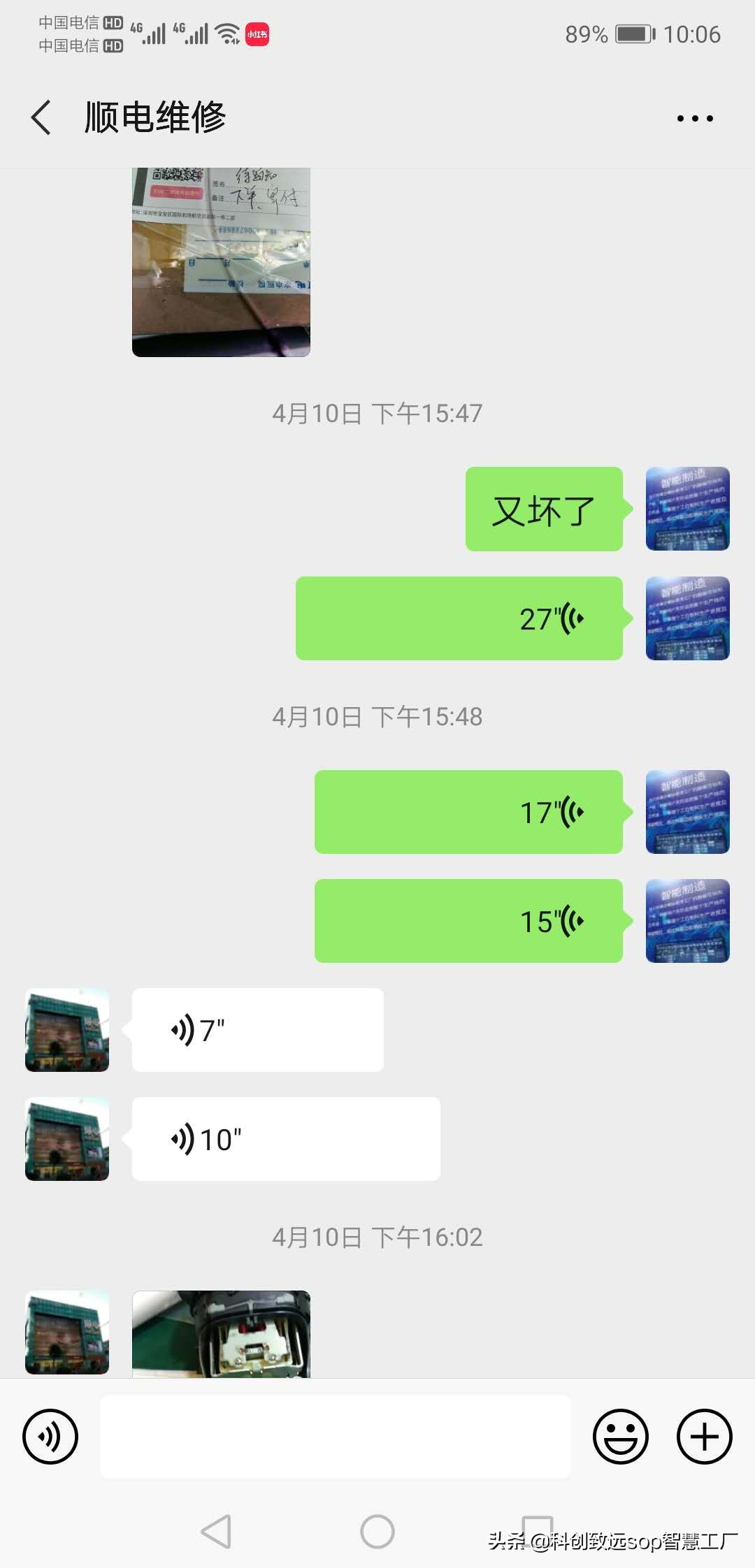Tap the chat title 顺电维修

[155, 117]
